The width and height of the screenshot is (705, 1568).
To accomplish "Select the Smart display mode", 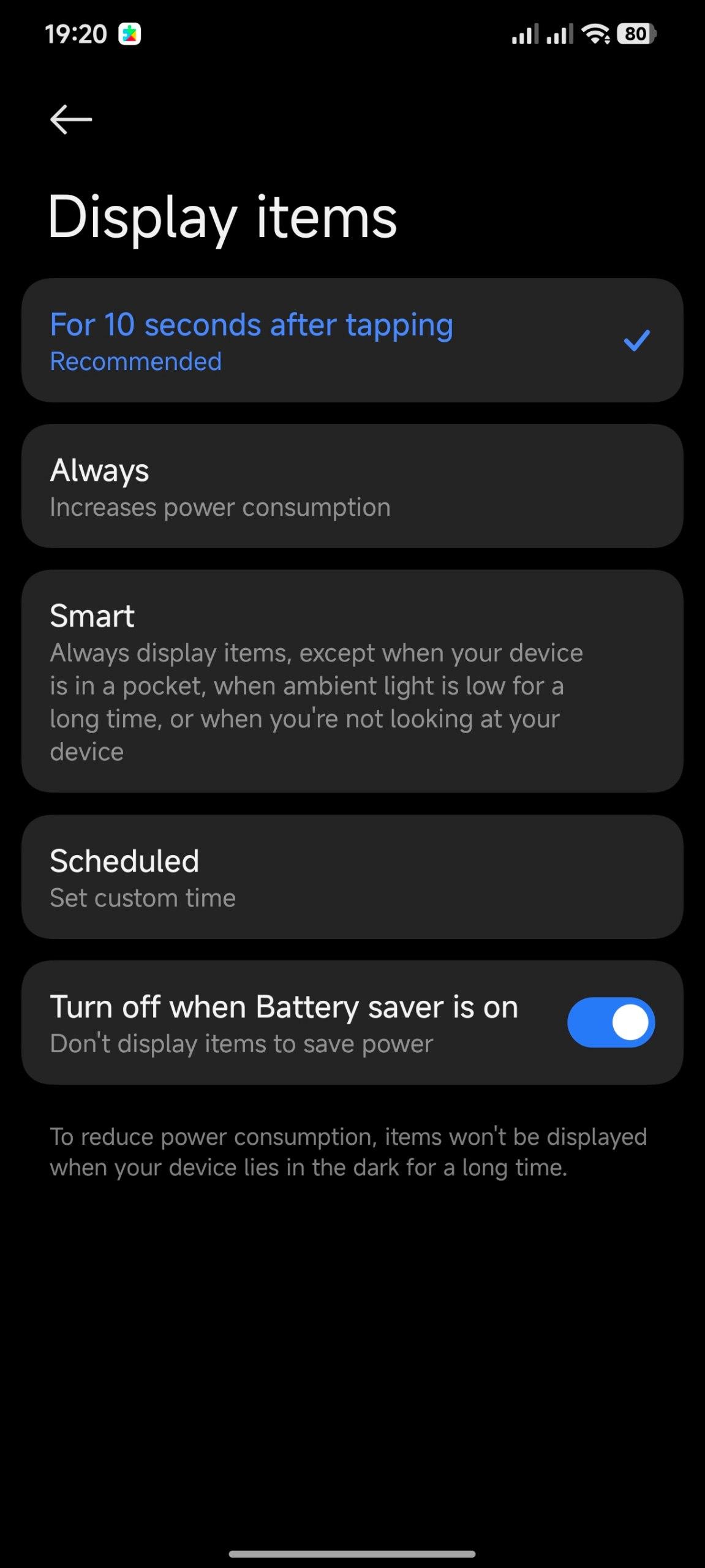I will [x=352, y=681].
